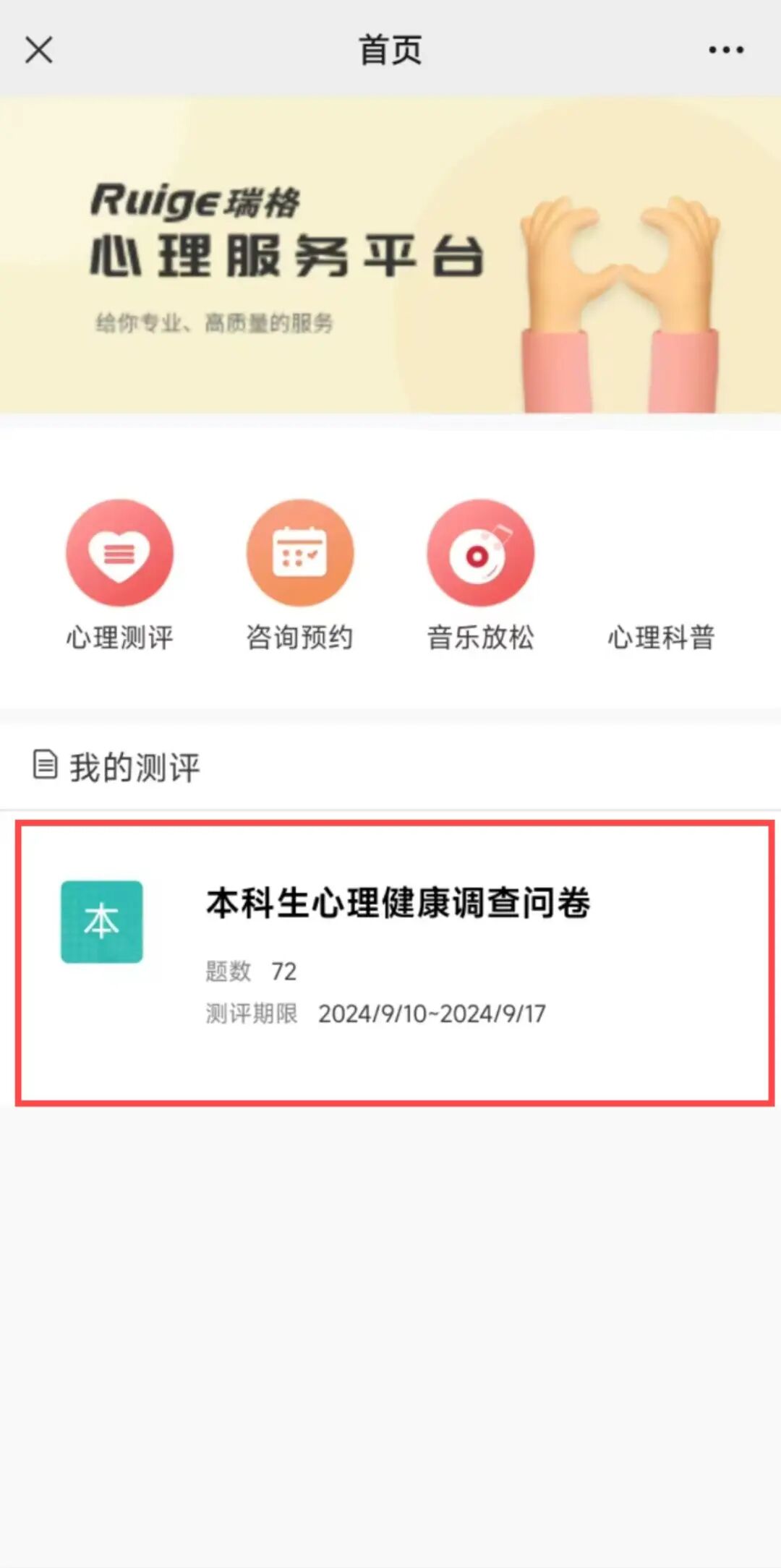The image size is (781, 1568).
Task: Close the mini-program page with the X
Action: pos(39,51)
